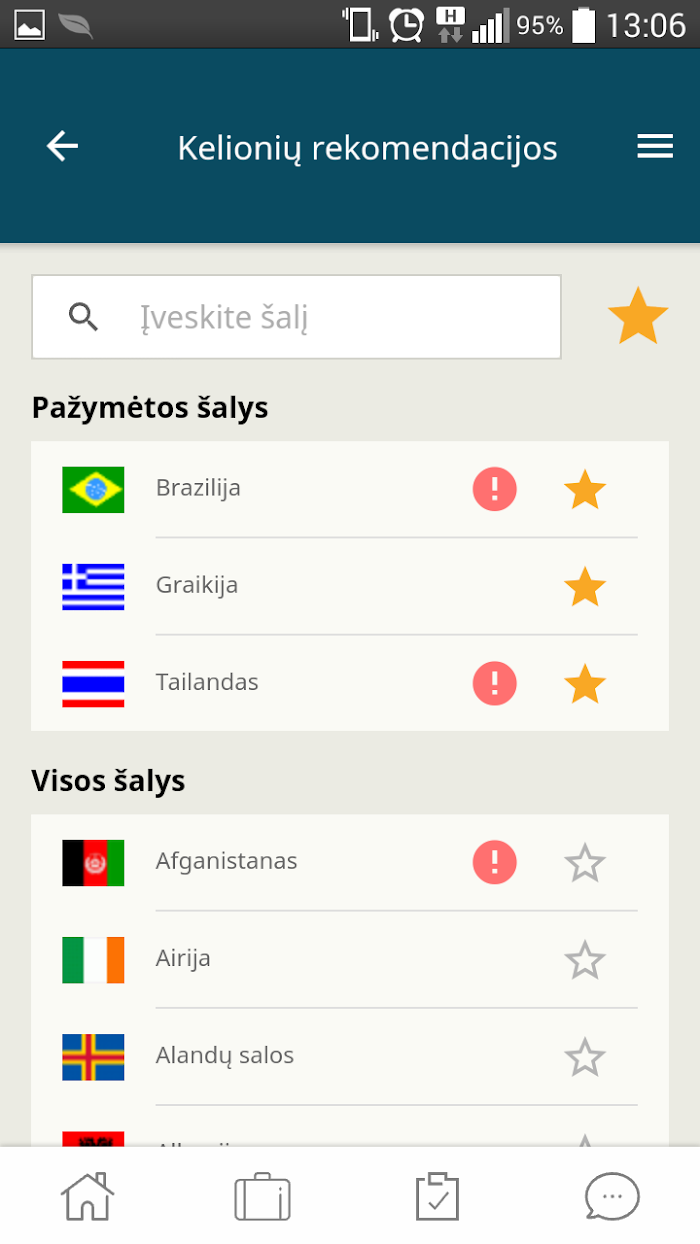Tap the country search field
The height and width of the screenshot is (1244, 700).
pyautogui.click(x=296, y=317)
